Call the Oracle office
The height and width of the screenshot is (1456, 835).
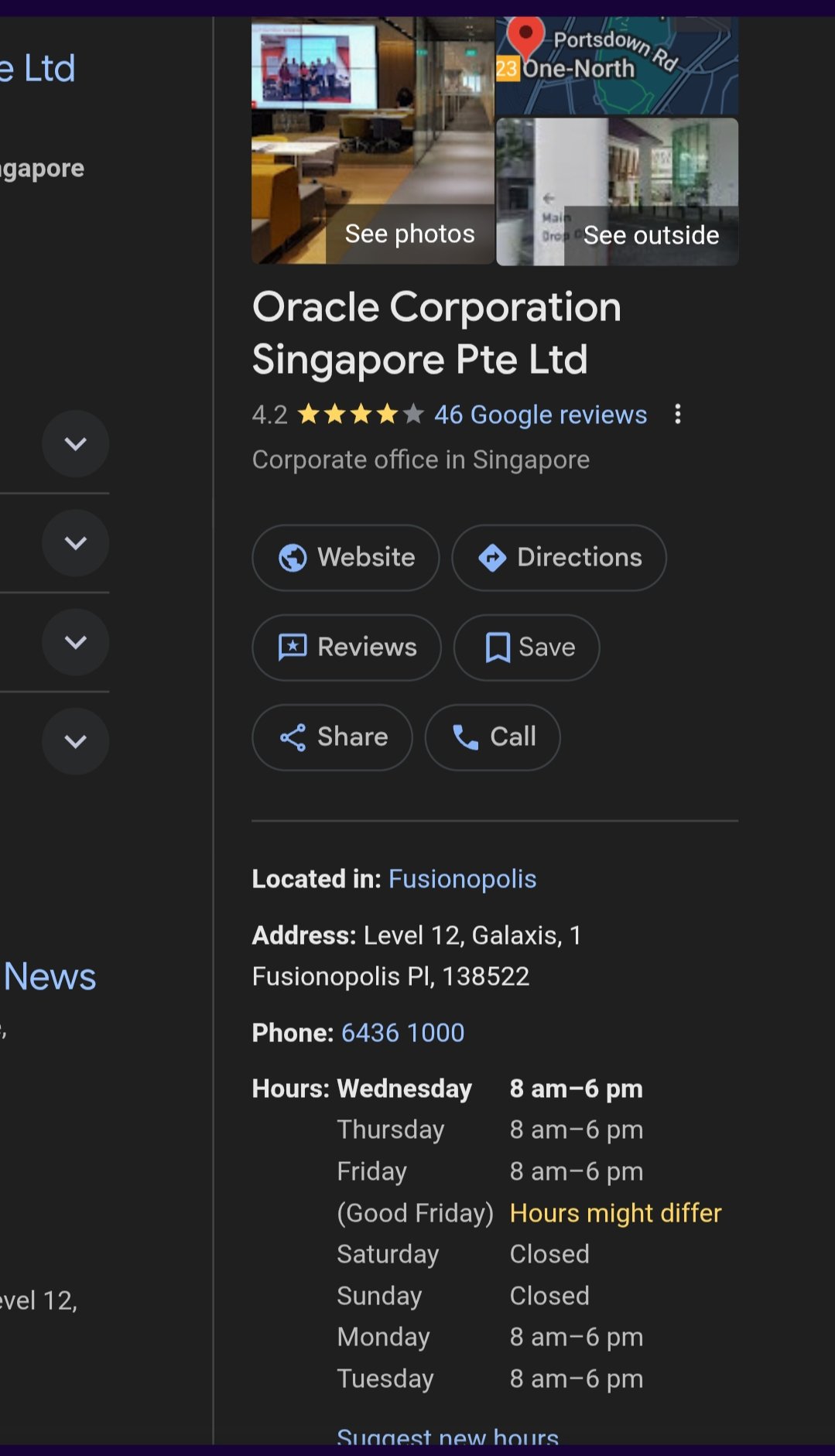tap(492, 737)
